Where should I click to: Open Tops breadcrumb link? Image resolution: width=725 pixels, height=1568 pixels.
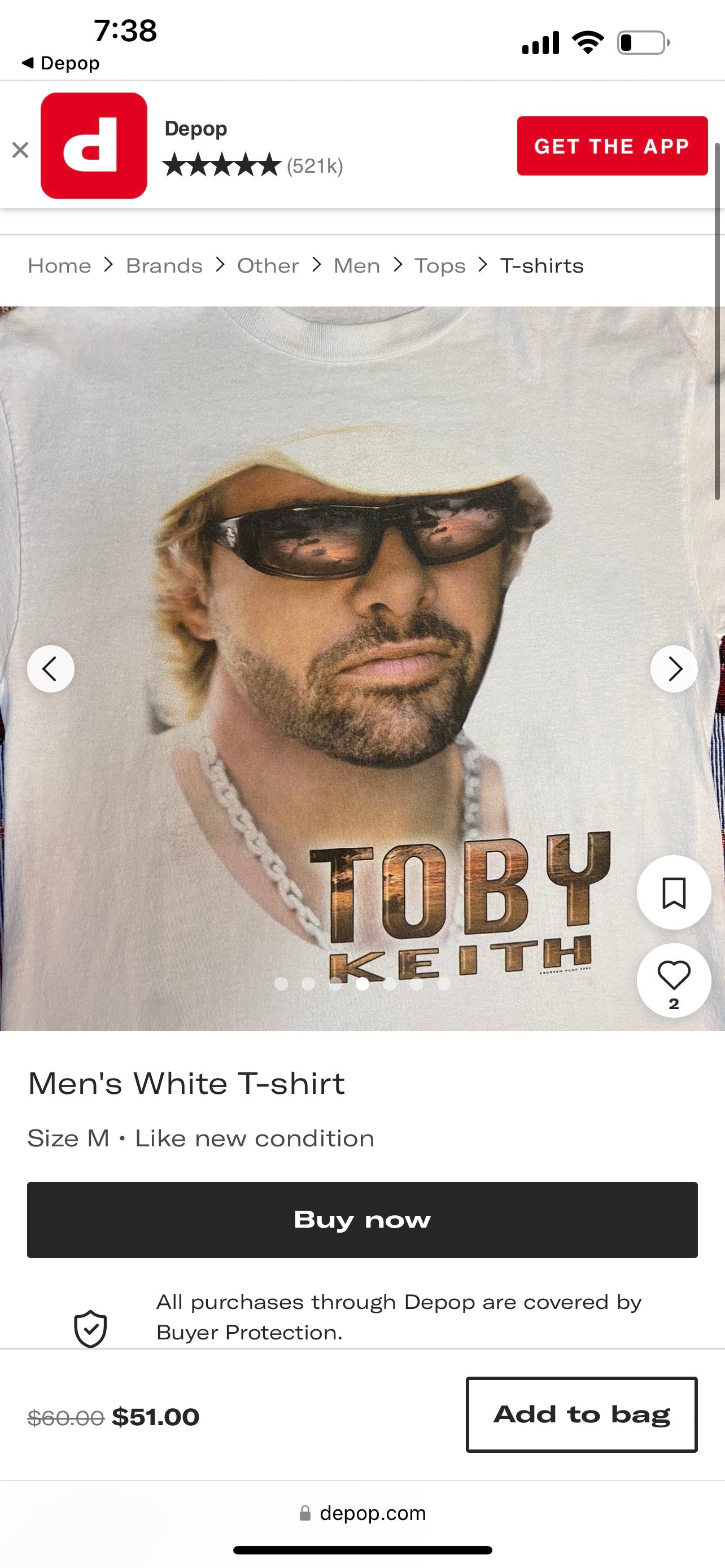[x=439, y=265]
